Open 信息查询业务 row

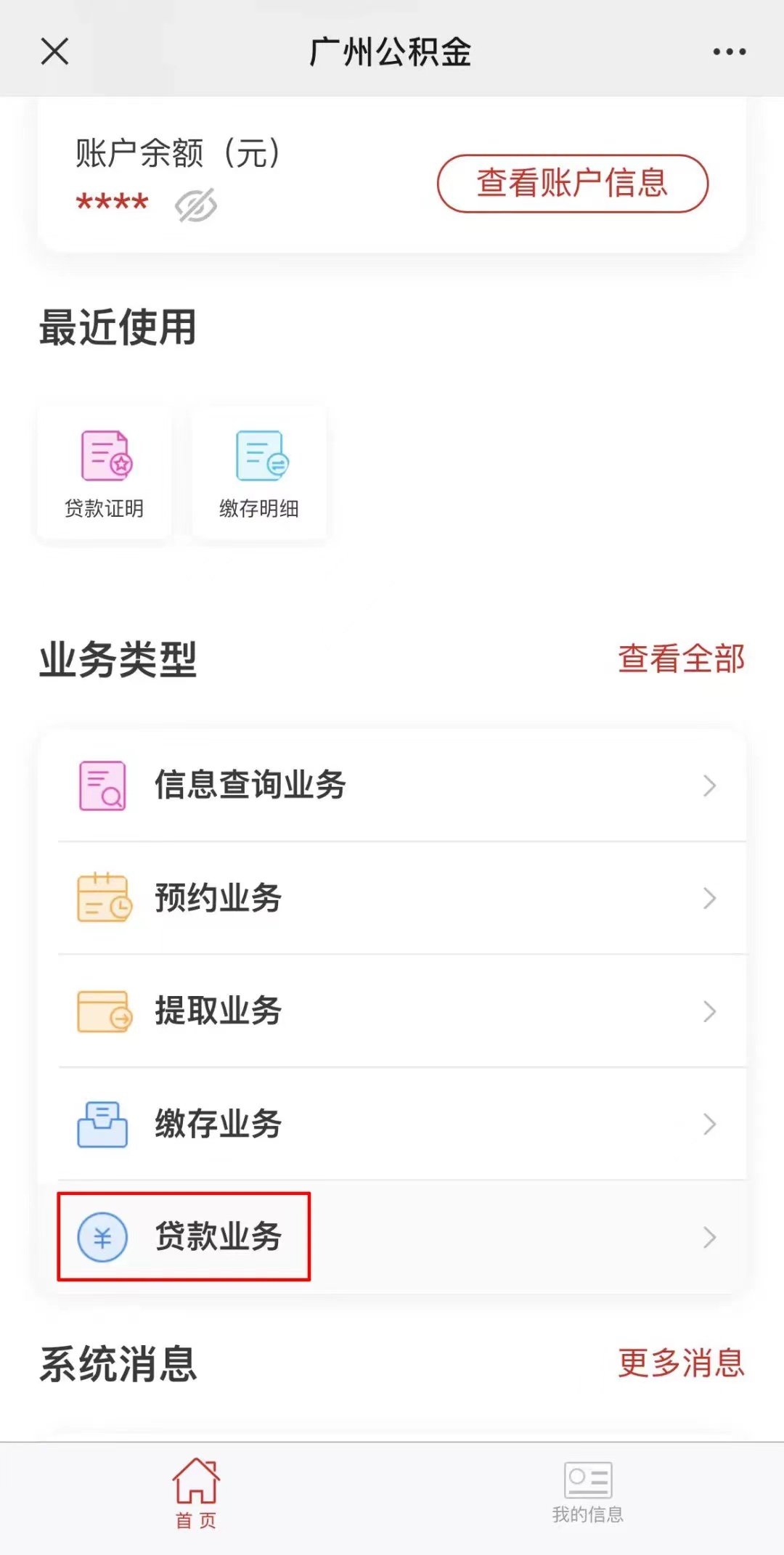[392, 785]
